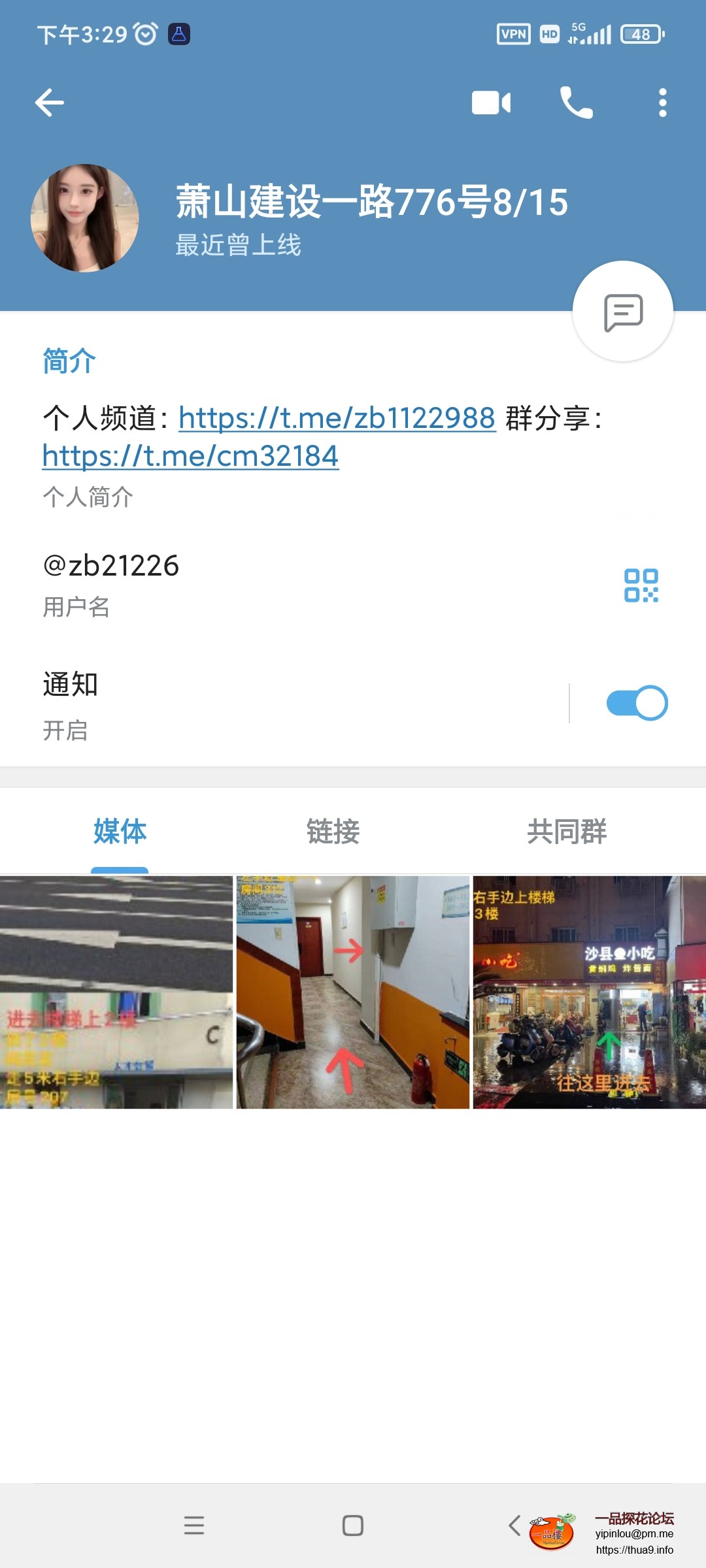Image resolution: width=706 pixels, height=1568 pixels.
Task: Tap the back arrow to return
Action: [x=50, y=103]
